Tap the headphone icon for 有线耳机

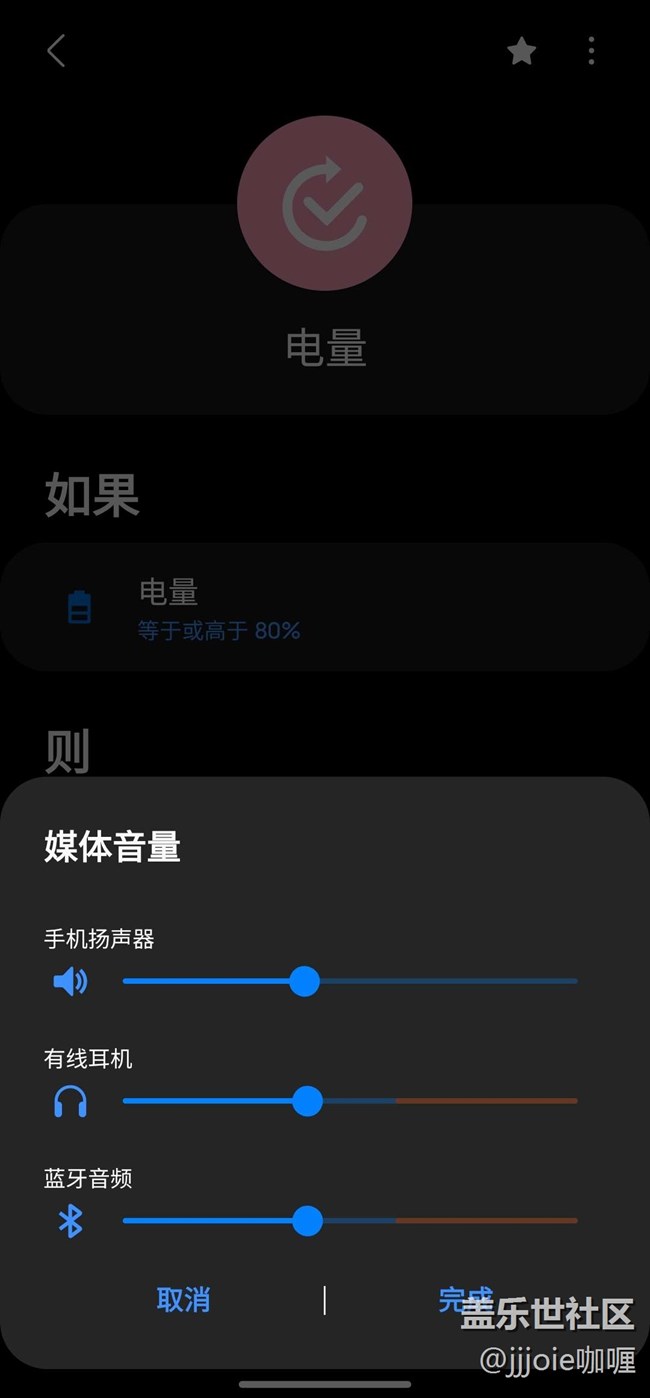coord(70,1102)
